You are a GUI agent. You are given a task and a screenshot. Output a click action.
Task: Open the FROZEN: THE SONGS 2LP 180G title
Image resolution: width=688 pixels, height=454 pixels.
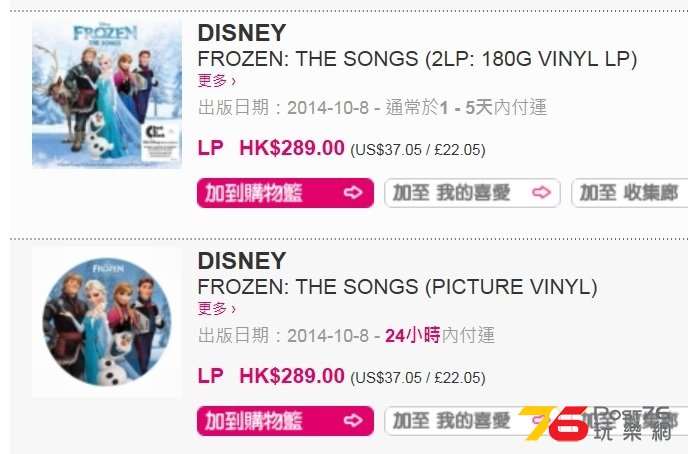[417, 59]
